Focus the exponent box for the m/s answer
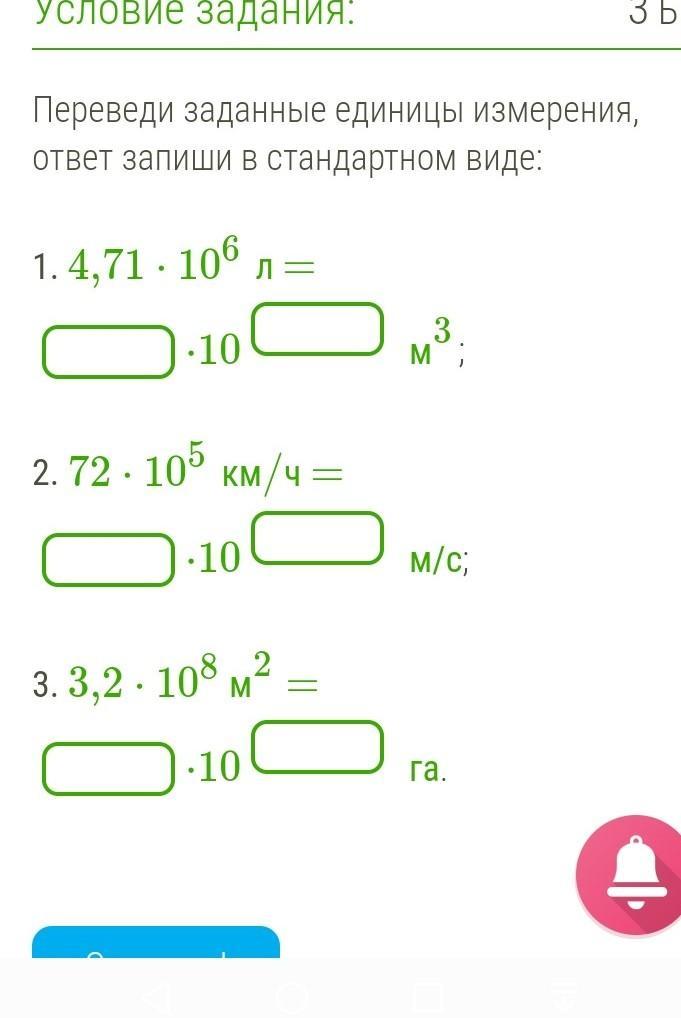 pos(318,538)
